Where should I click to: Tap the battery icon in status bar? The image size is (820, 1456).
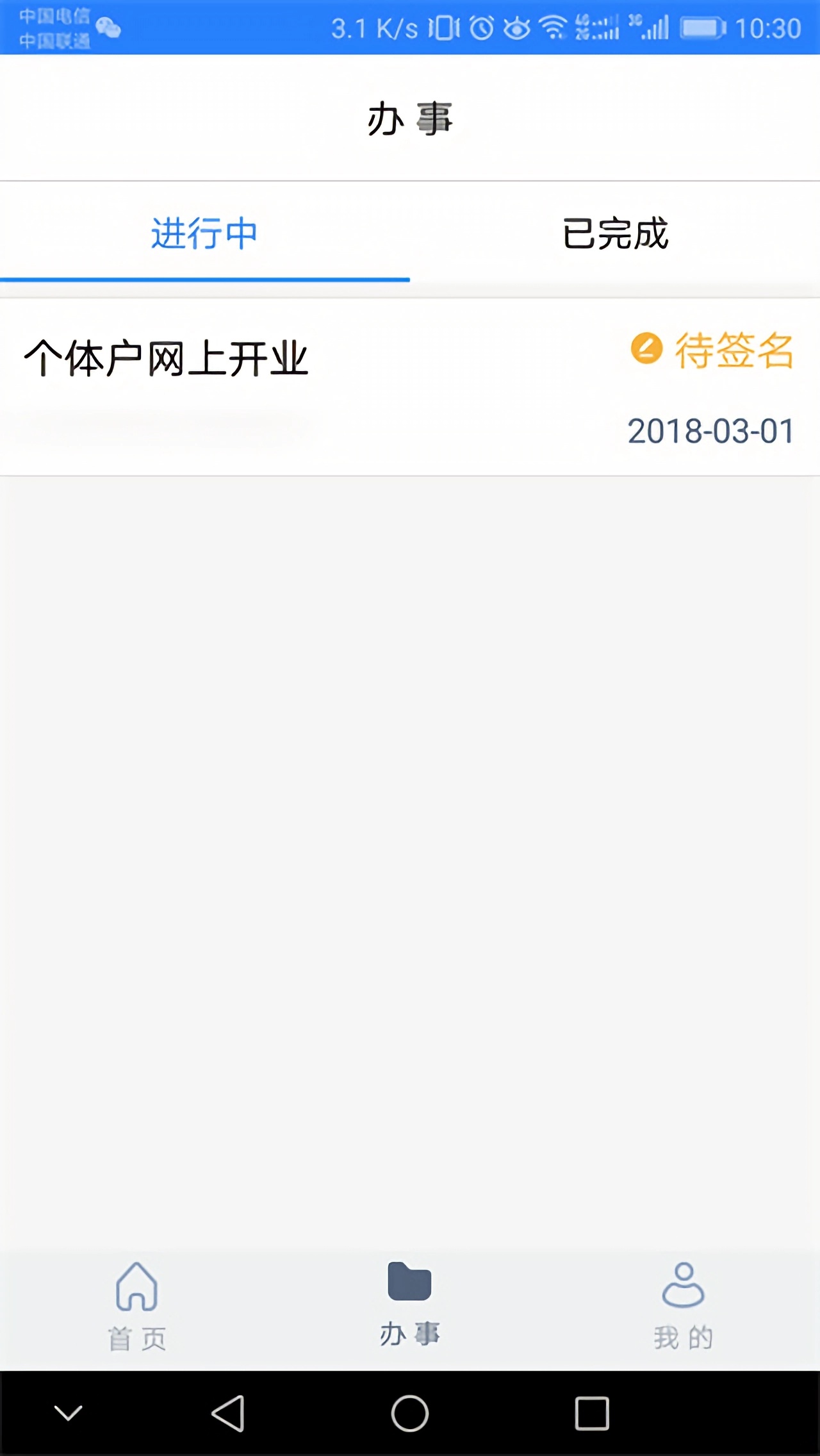(x=702, y=26)
